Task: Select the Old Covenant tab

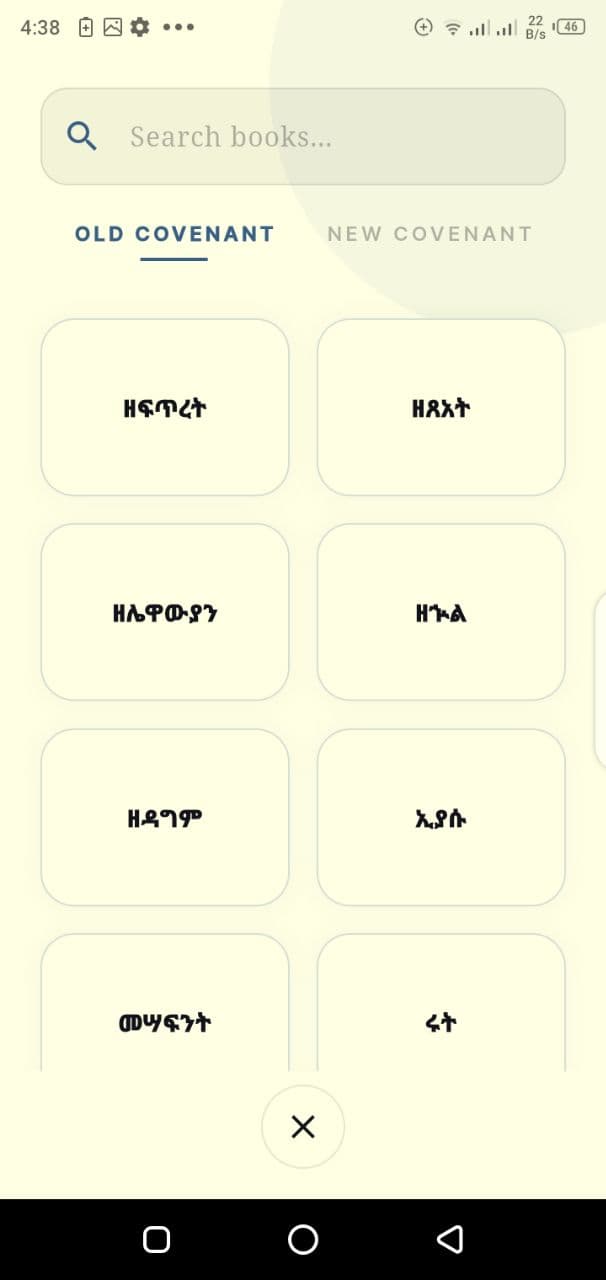Action: click(x=174, y=234)
